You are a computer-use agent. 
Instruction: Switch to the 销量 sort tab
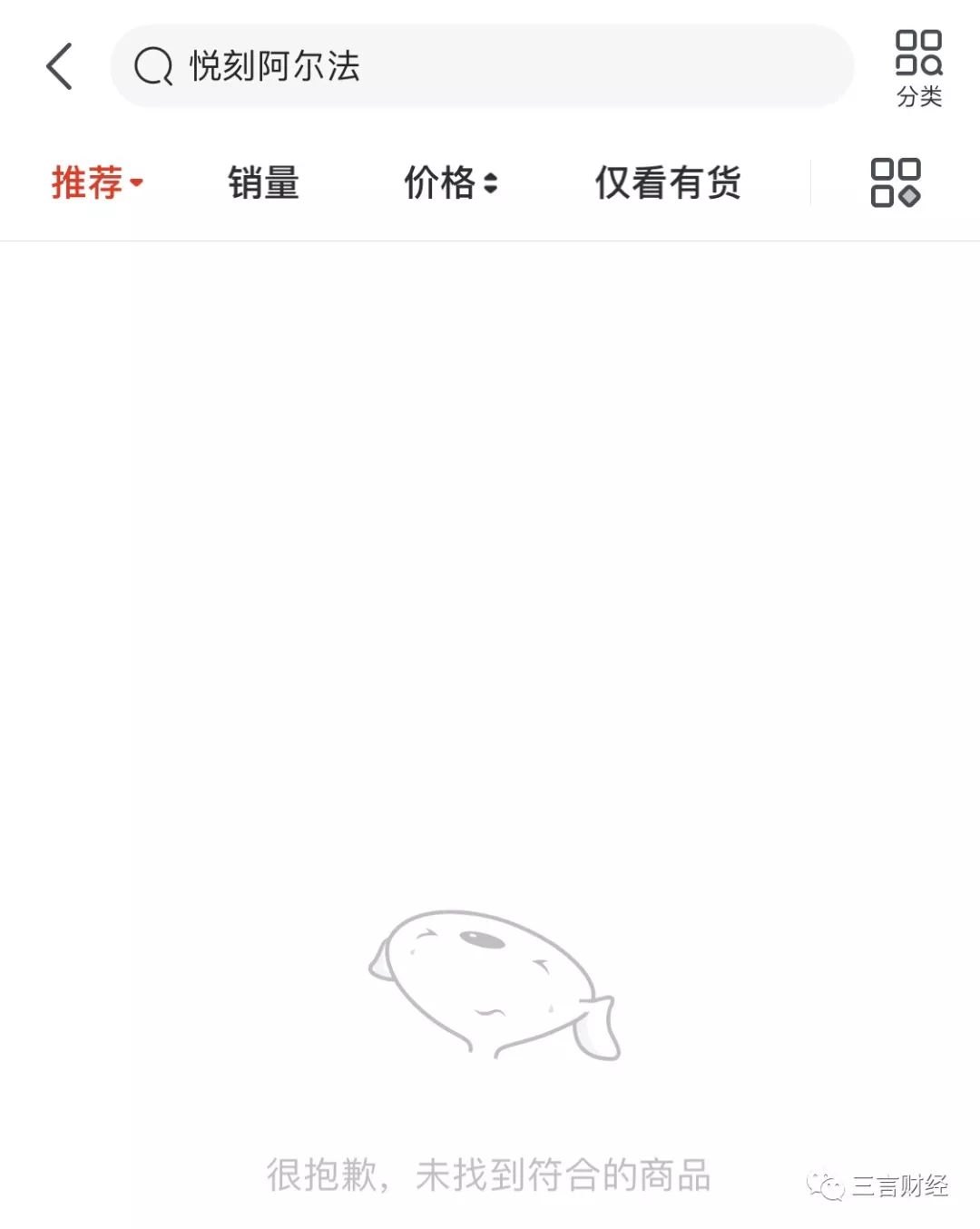[x=264, y=182]
